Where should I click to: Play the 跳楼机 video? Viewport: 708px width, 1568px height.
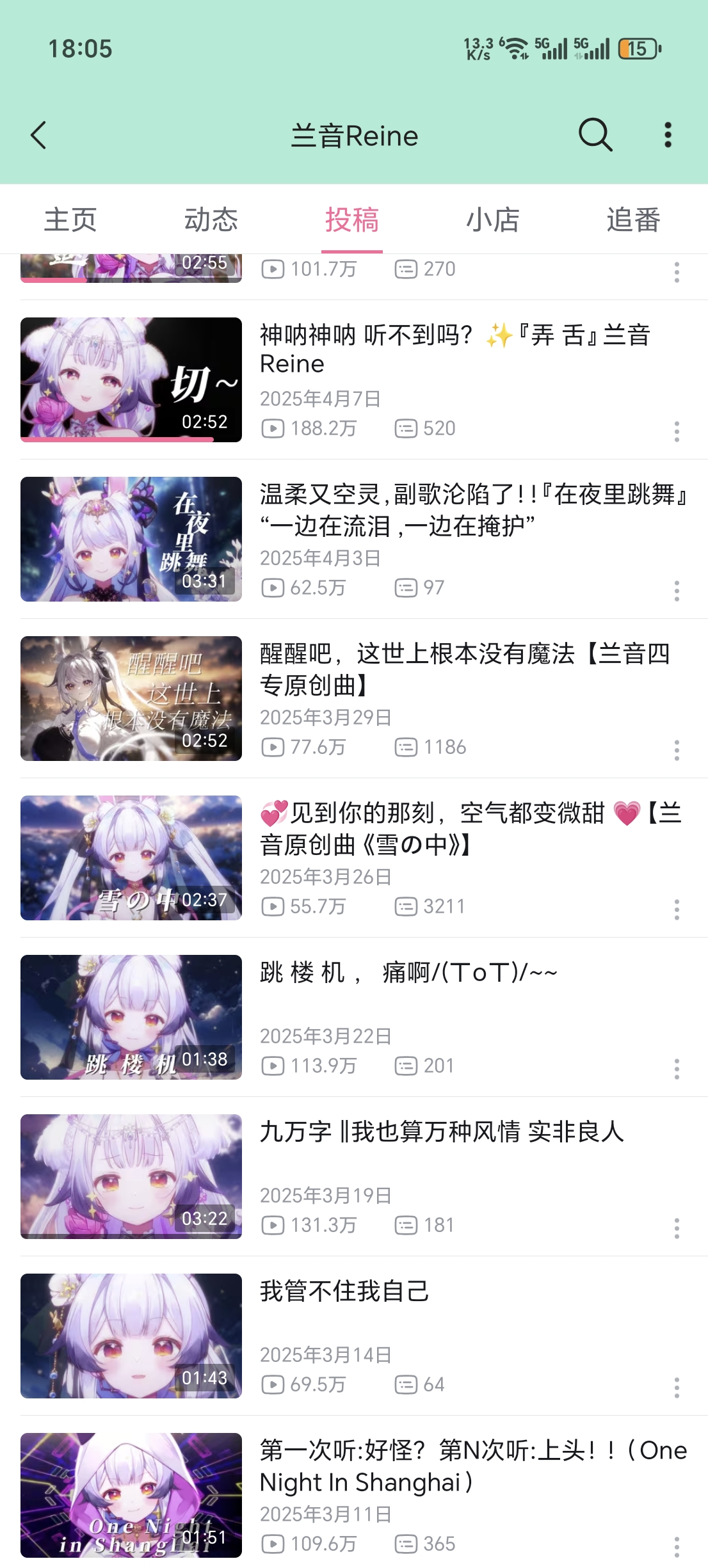click(408, 973)
